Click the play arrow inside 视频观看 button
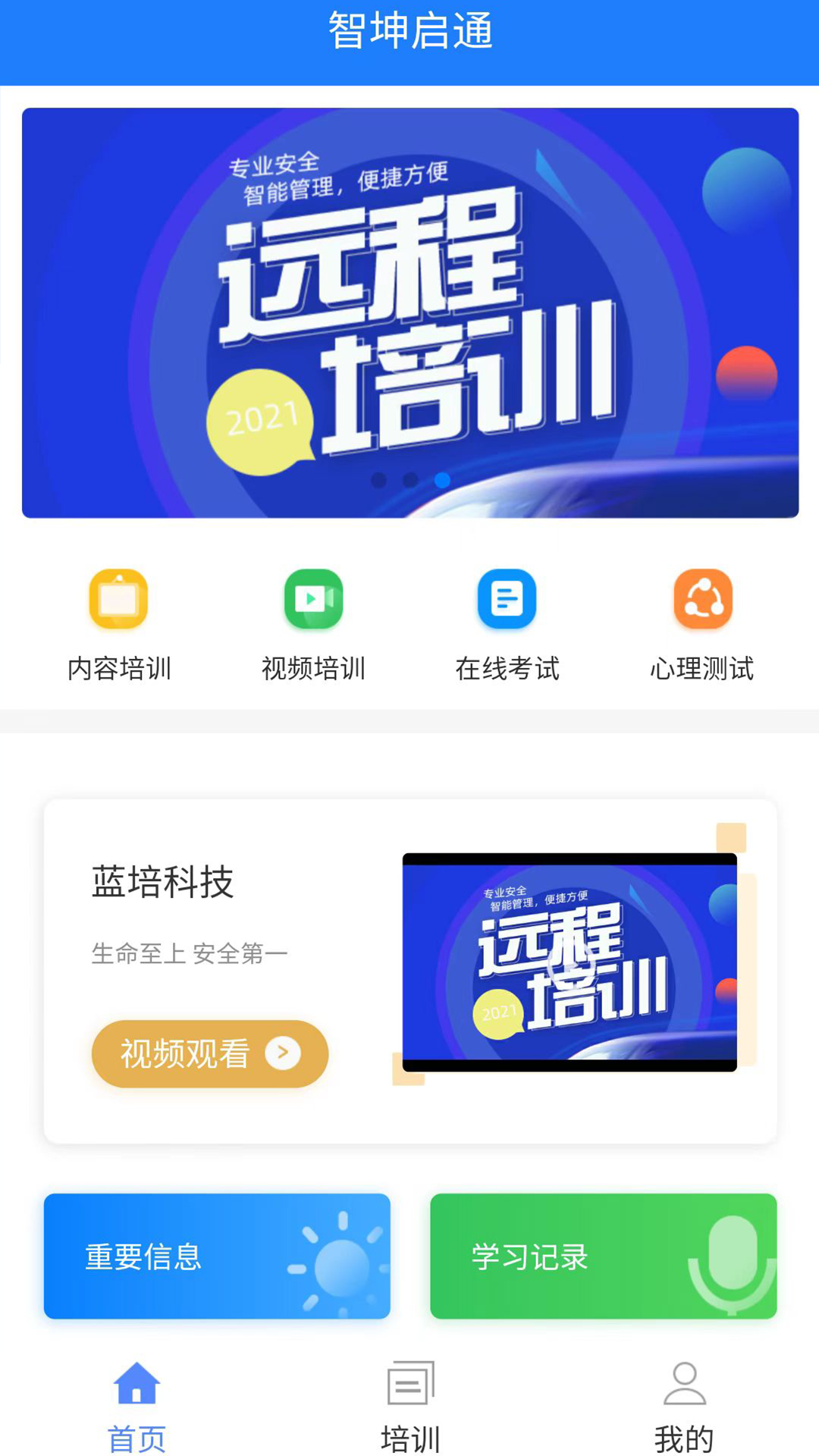 coord(282,1053)
